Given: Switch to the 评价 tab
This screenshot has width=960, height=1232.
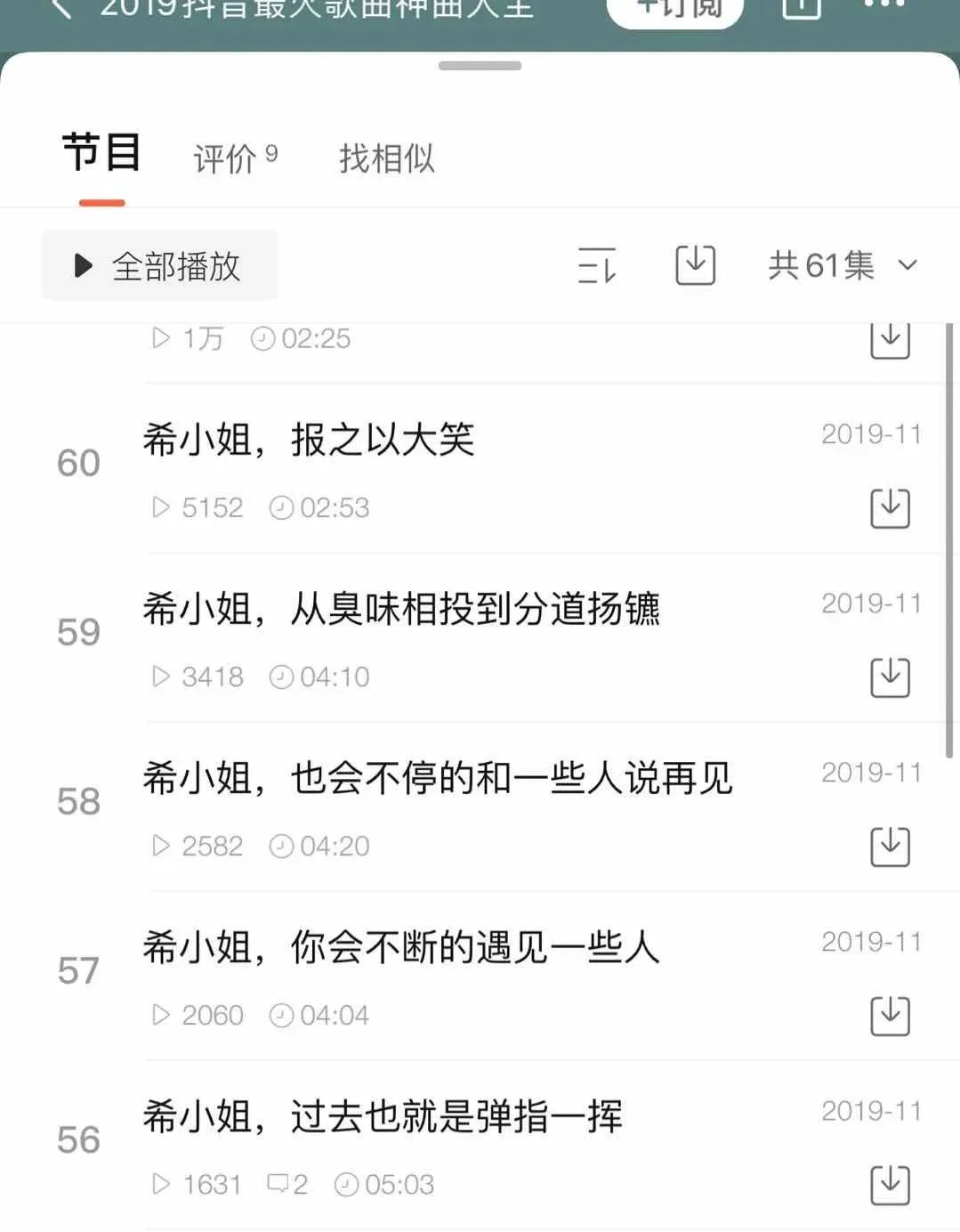Looking at the screenshot, I should click(x=235, y=158).
